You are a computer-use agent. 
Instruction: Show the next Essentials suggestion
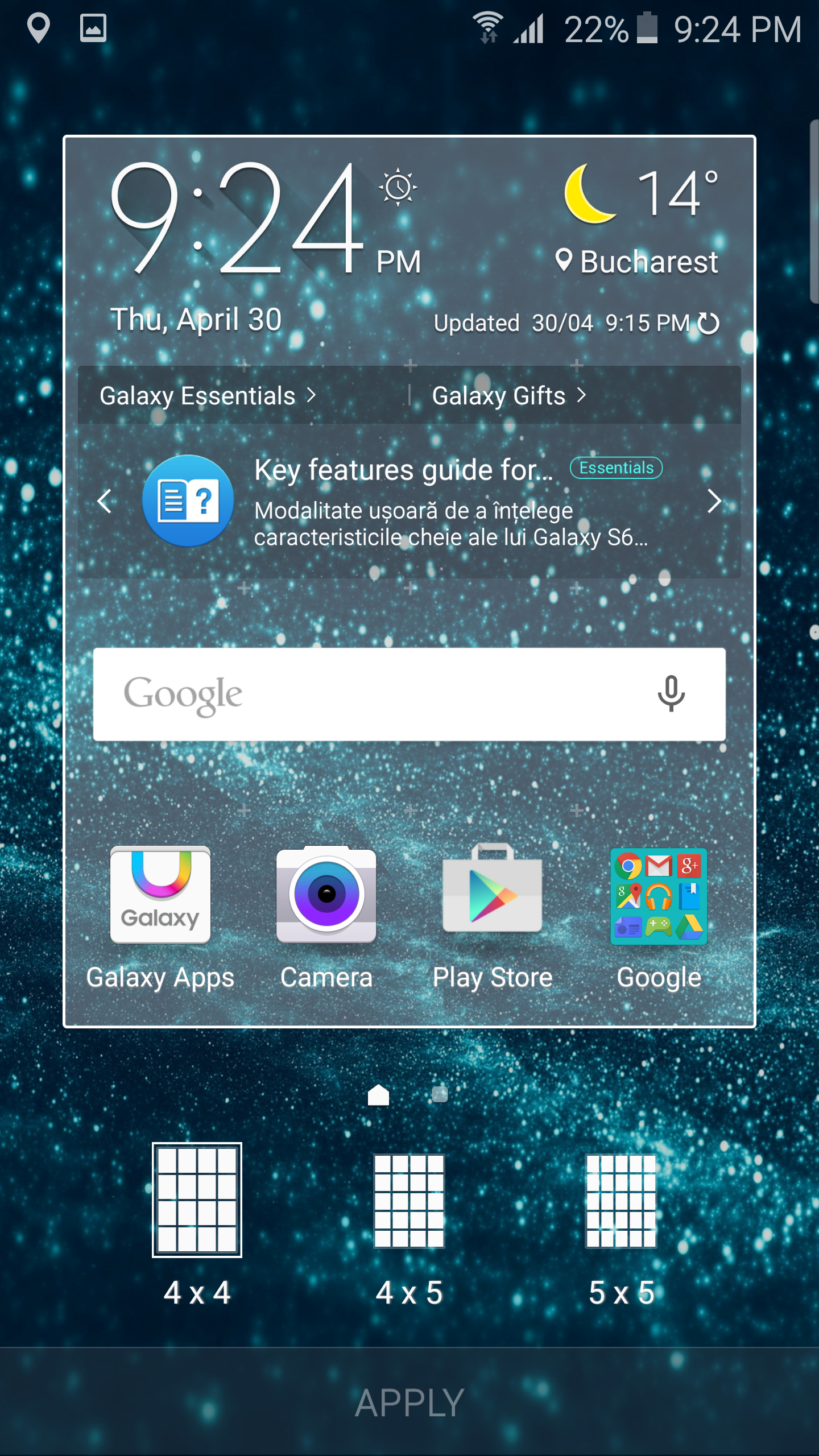click(x=714, y=502)
